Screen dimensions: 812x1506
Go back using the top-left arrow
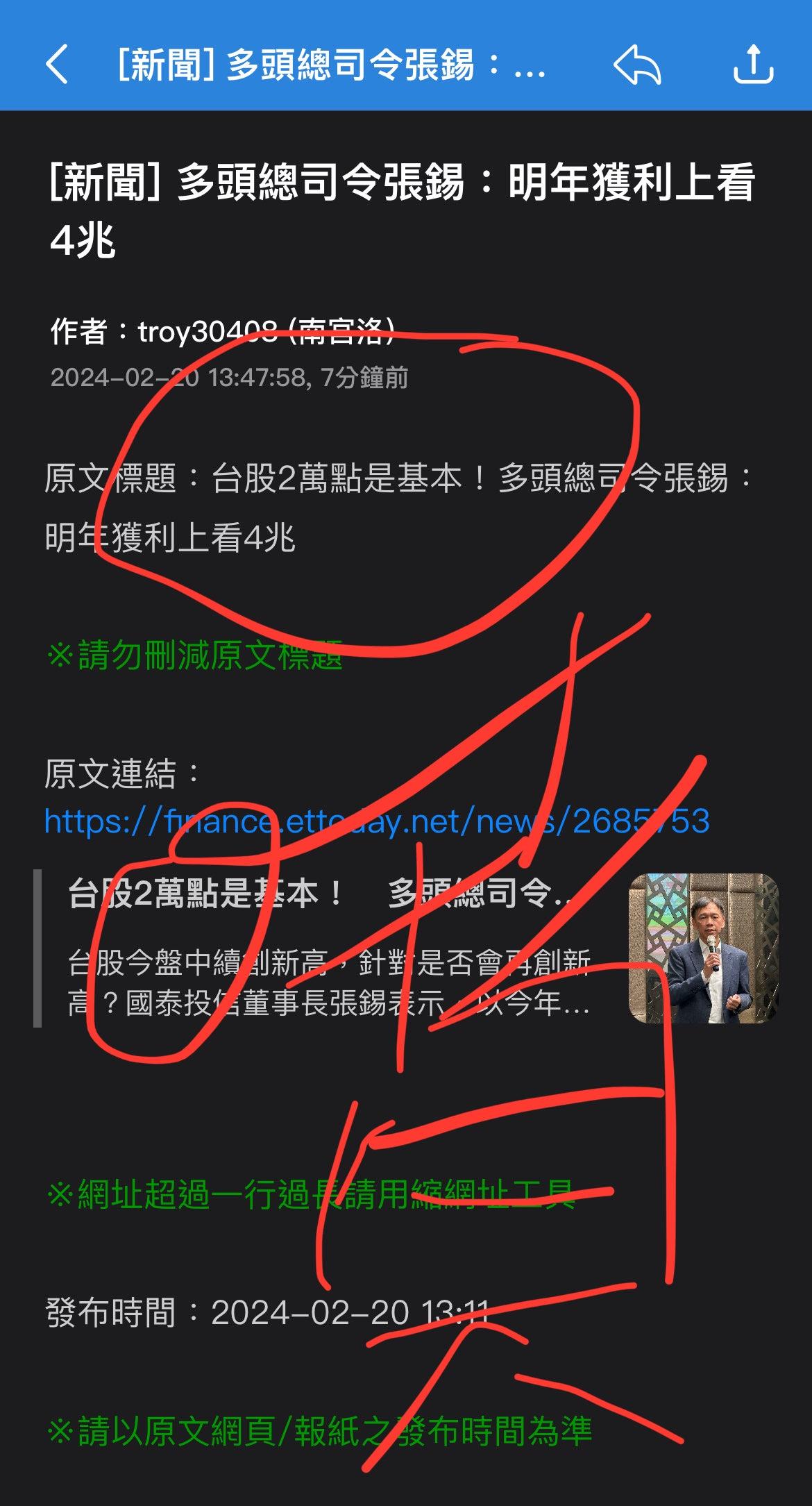pos(57,65)
